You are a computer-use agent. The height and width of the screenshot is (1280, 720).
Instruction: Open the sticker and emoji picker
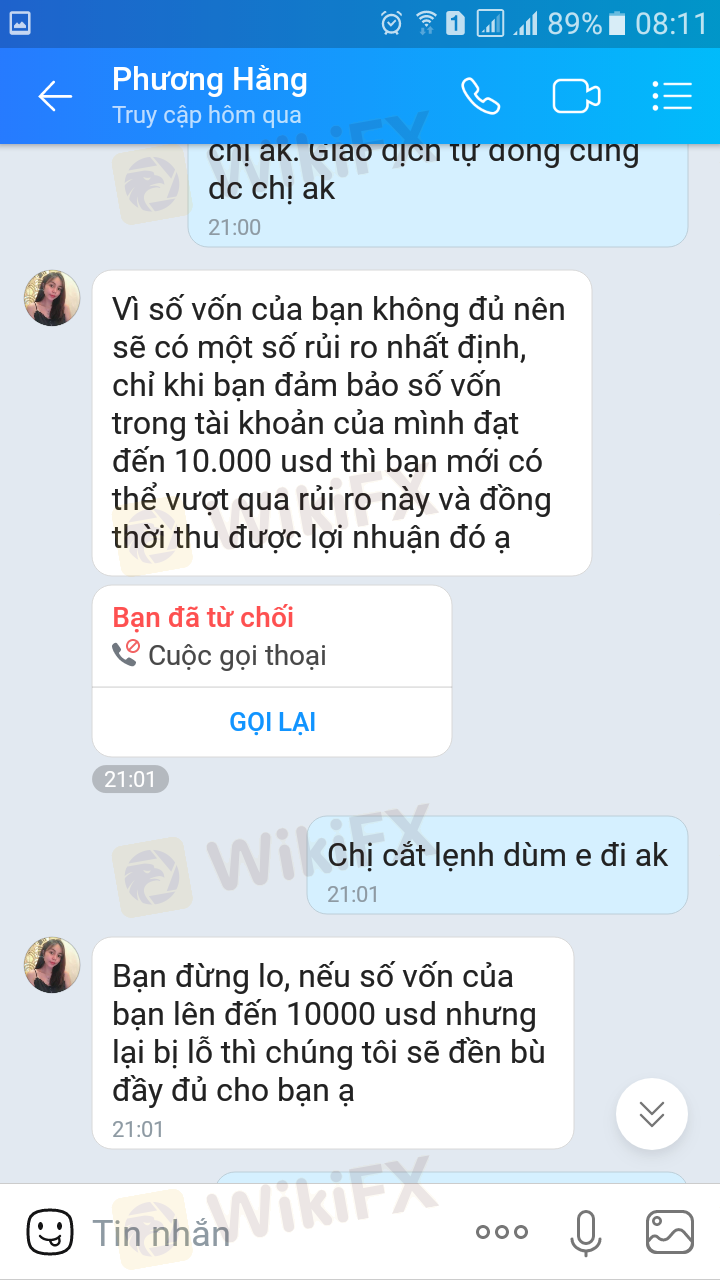(x=50, y=1232)
